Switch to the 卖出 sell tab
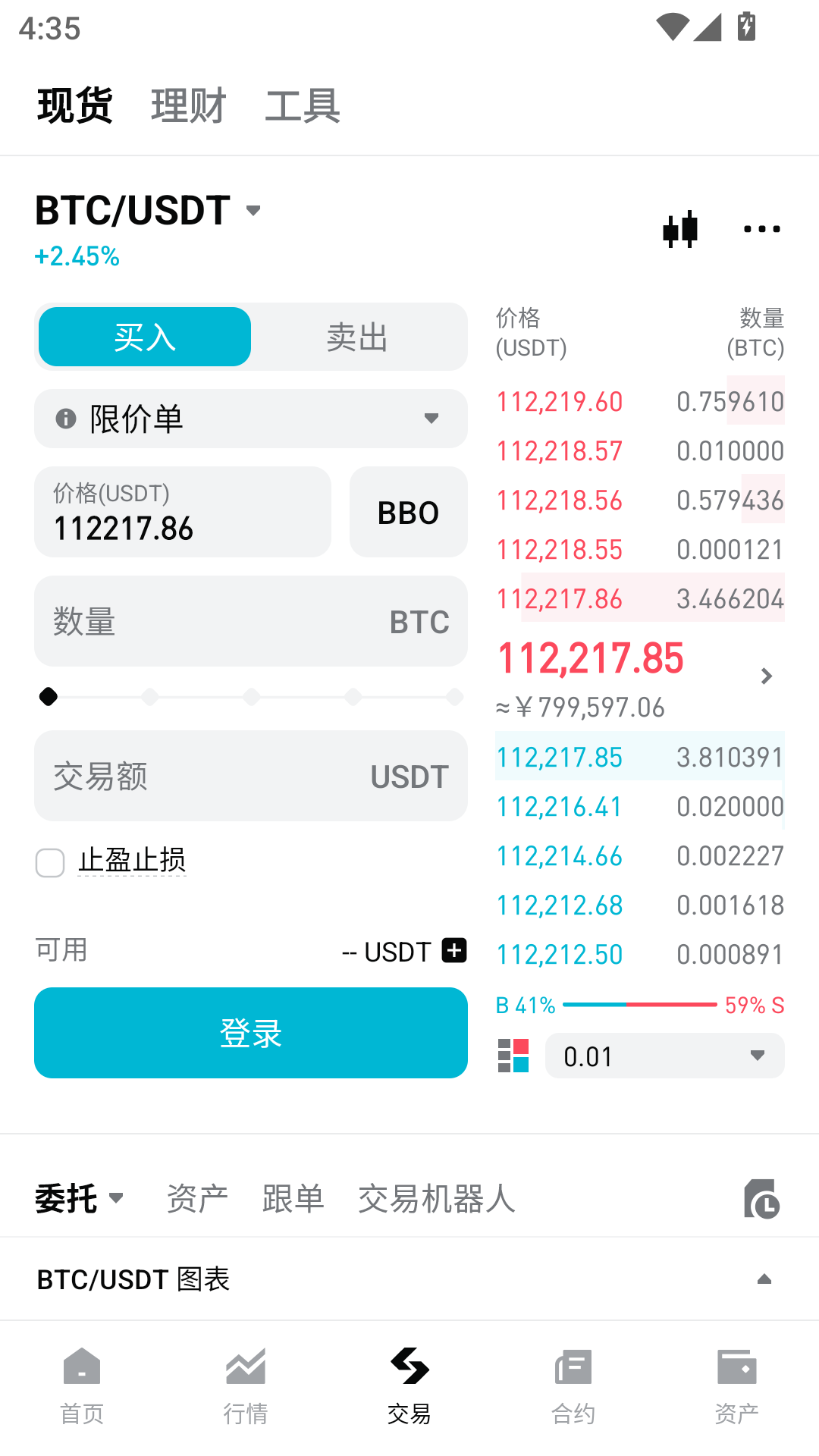The height and width of the screenshot is (1456, 819). [x=358, y=336]
